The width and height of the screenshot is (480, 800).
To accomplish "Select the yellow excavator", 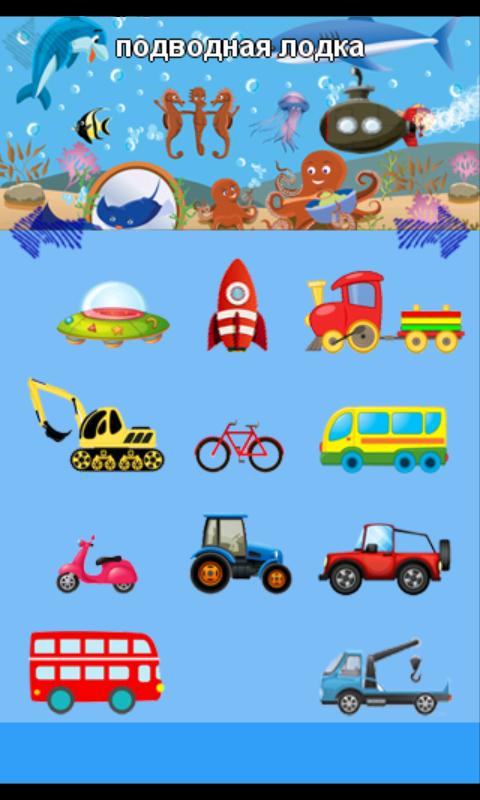I will click(96, 424).
